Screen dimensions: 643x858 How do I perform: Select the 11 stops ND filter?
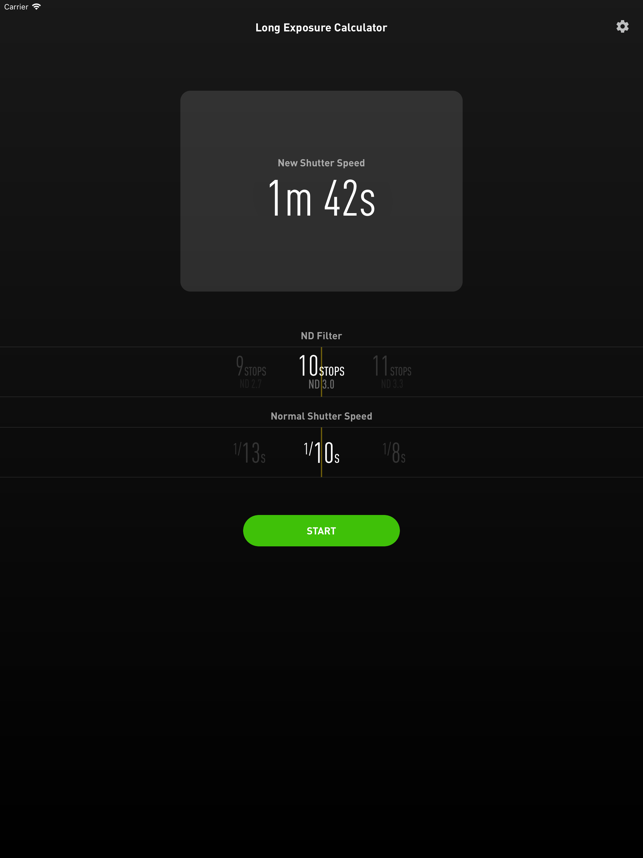pyautogui.click(x=391, y=371)
